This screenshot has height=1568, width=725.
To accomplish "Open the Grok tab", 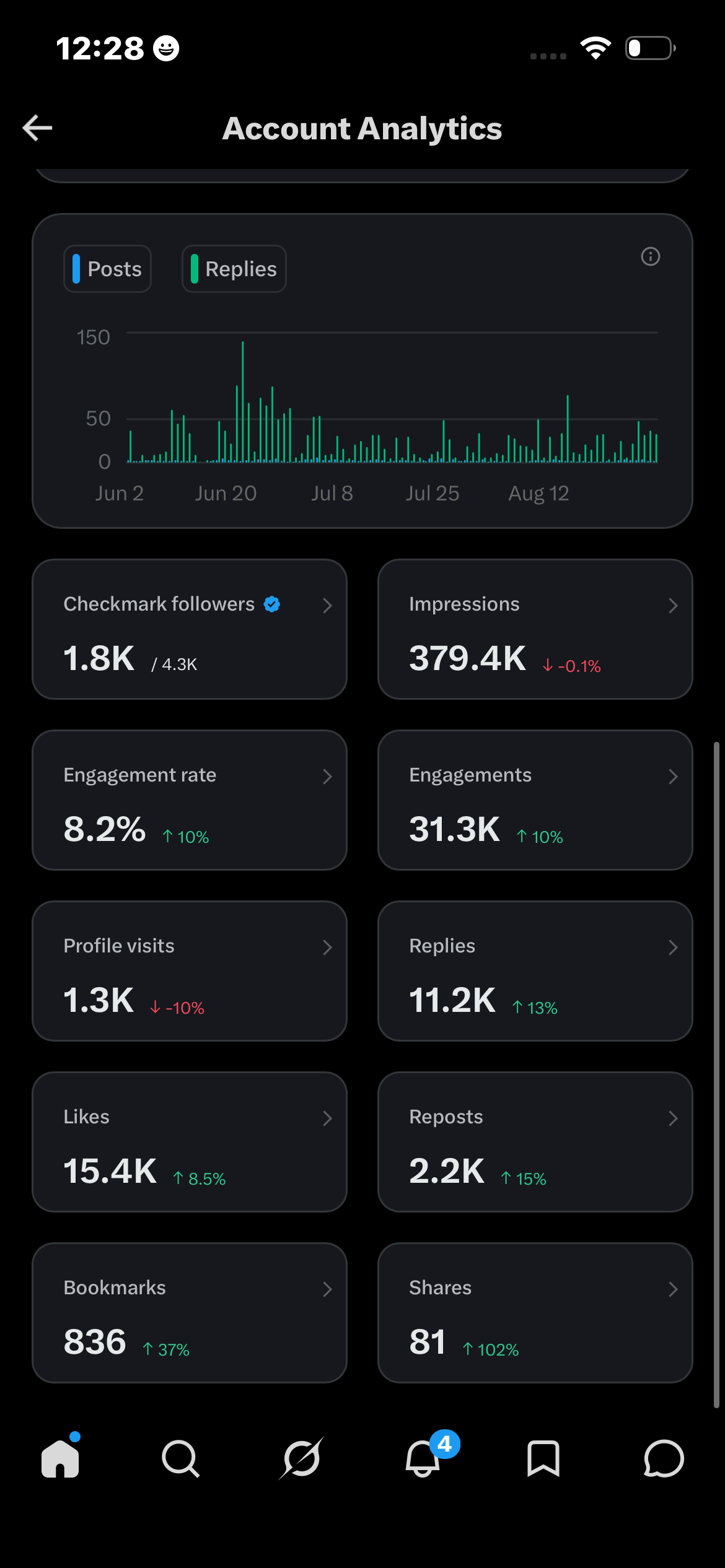I will pyautogui.click(x=302, y=1458).
